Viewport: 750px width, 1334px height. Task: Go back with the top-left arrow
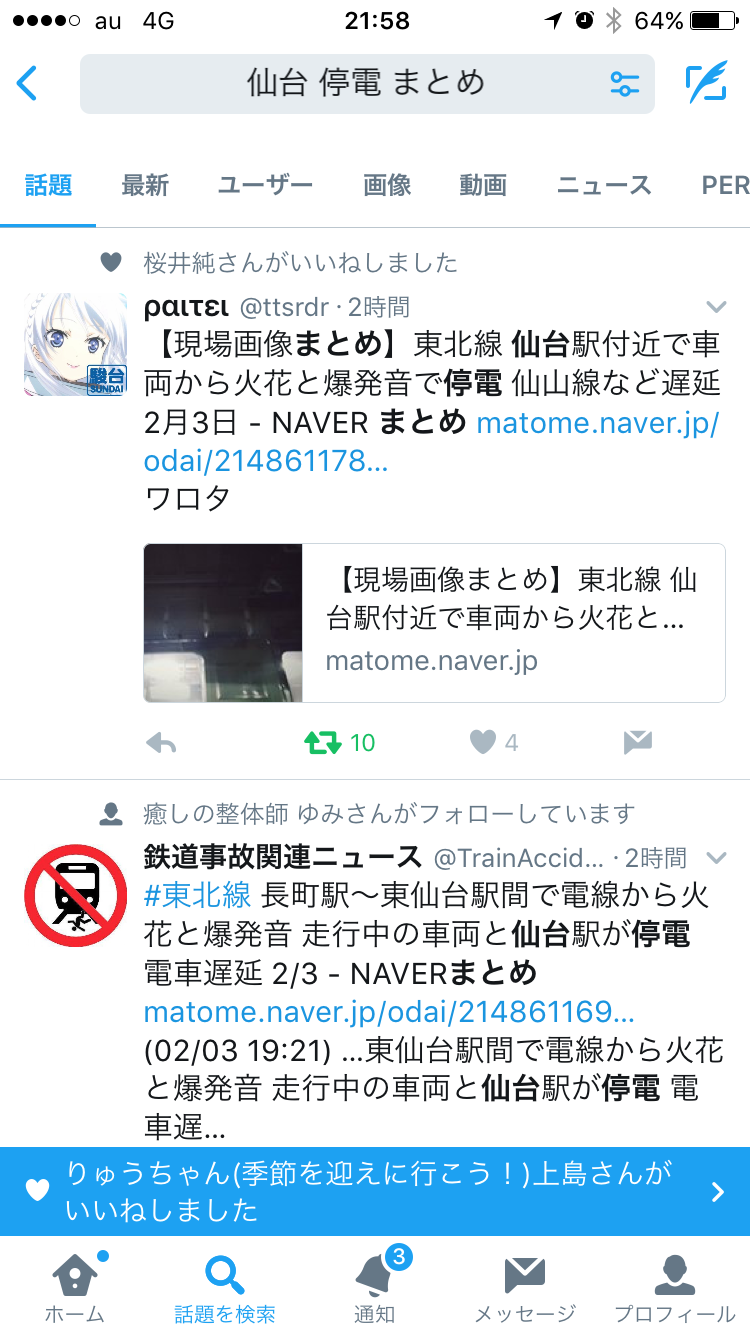(x=27, y=83)
